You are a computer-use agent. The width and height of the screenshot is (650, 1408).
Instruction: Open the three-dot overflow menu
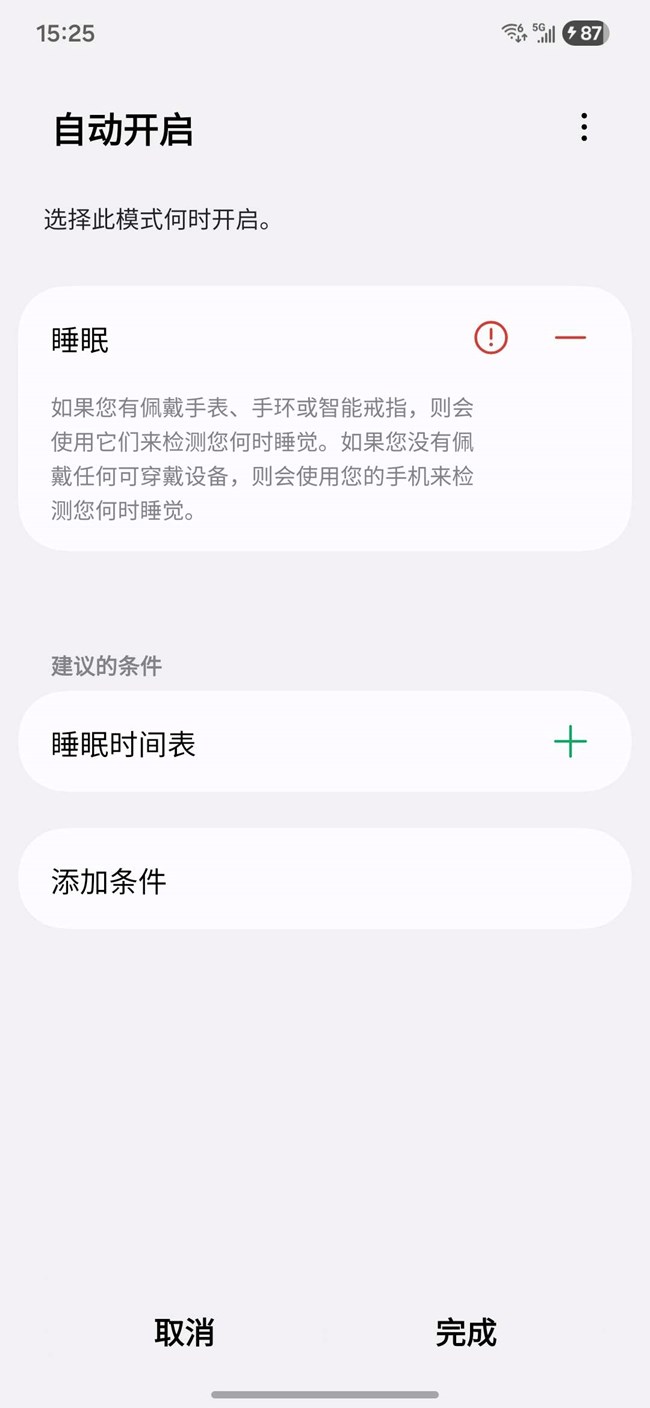tap(584, 128)
